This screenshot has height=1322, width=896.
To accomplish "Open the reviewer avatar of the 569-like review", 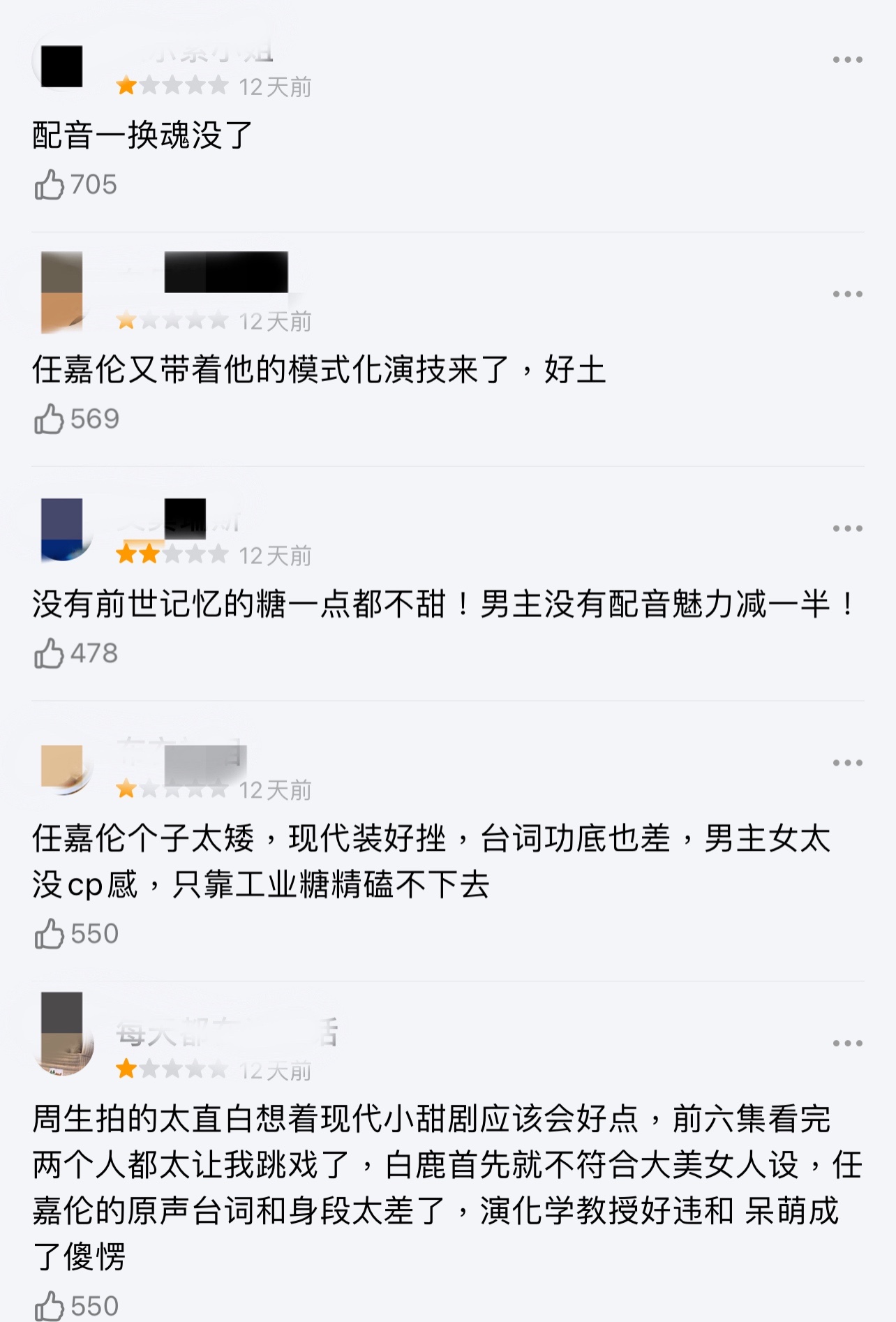I will pos(62,293).
